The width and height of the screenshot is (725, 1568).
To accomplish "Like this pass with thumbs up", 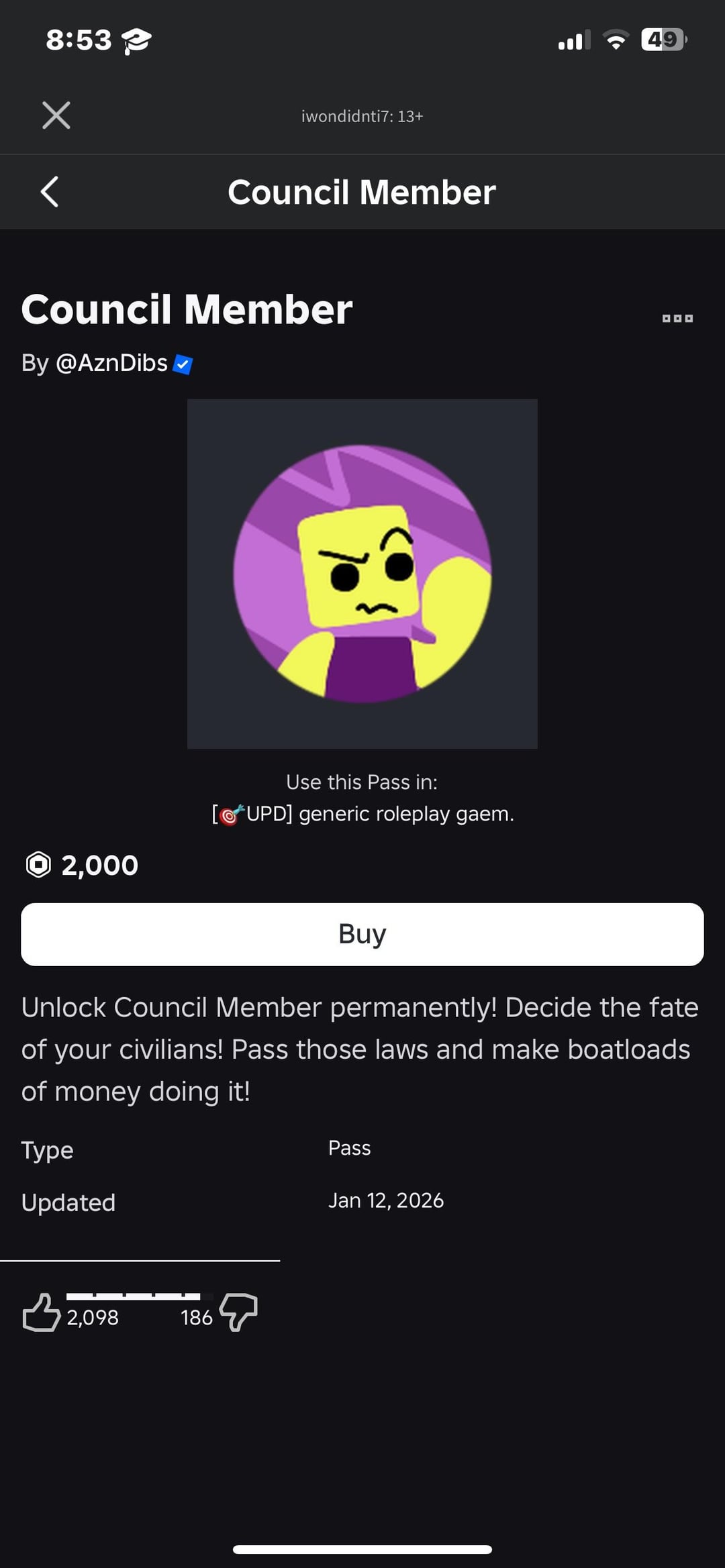I will 41,1312.
